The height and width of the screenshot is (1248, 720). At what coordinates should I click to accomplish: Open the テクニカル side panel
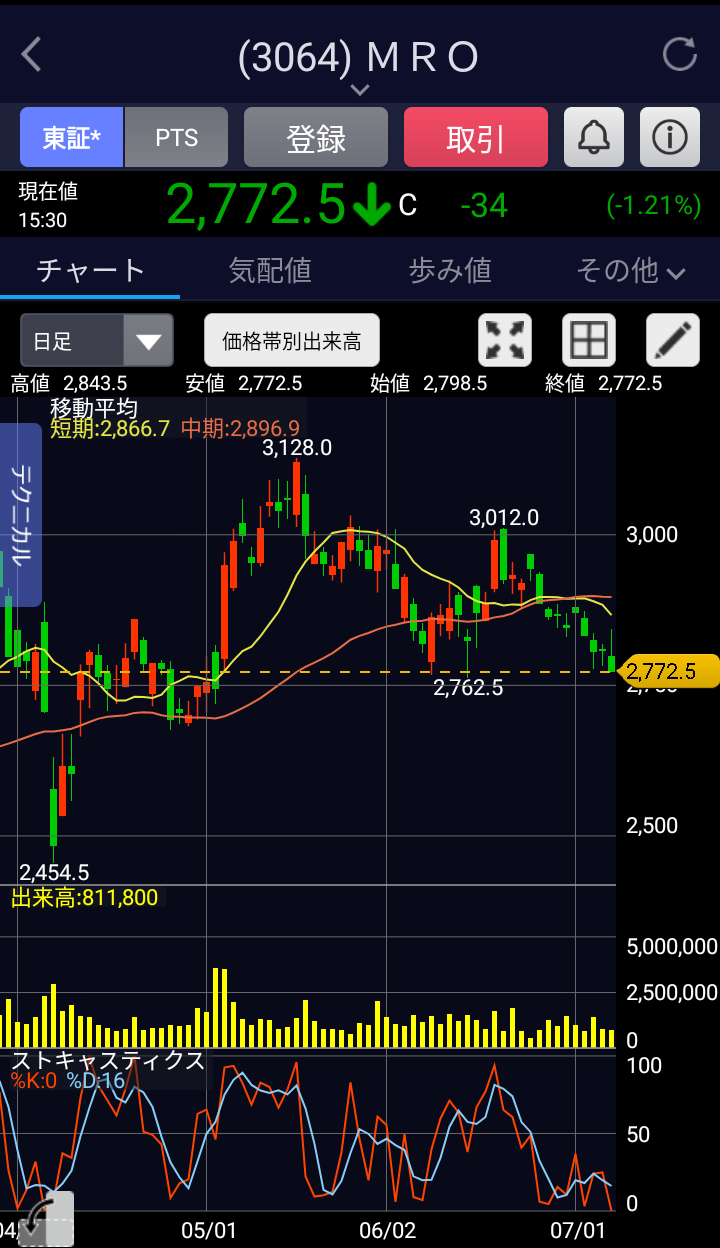pos(21,514)
